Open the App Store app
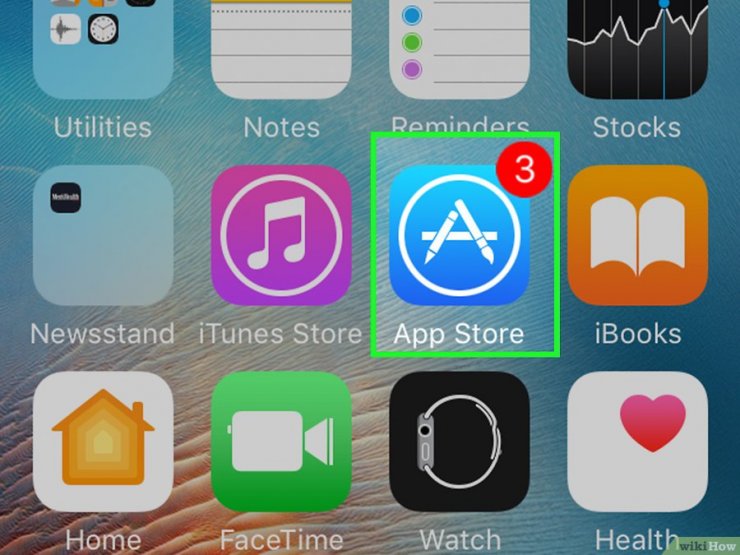The height and width of the screenshot is (555, 740). coord(459,235)
